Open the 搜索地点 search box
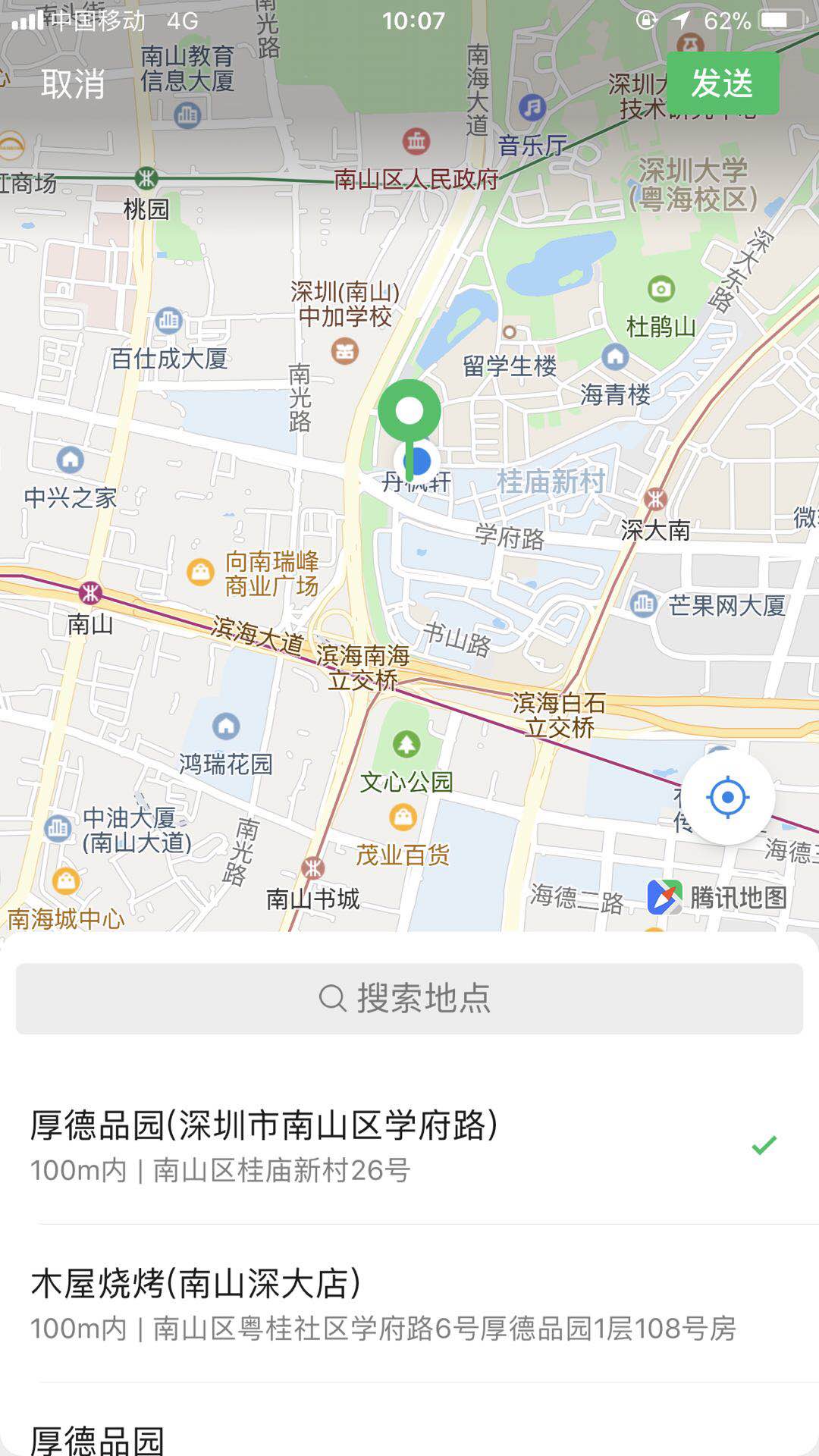This screenshot has width=819, height=1456. tap(409, 998)
